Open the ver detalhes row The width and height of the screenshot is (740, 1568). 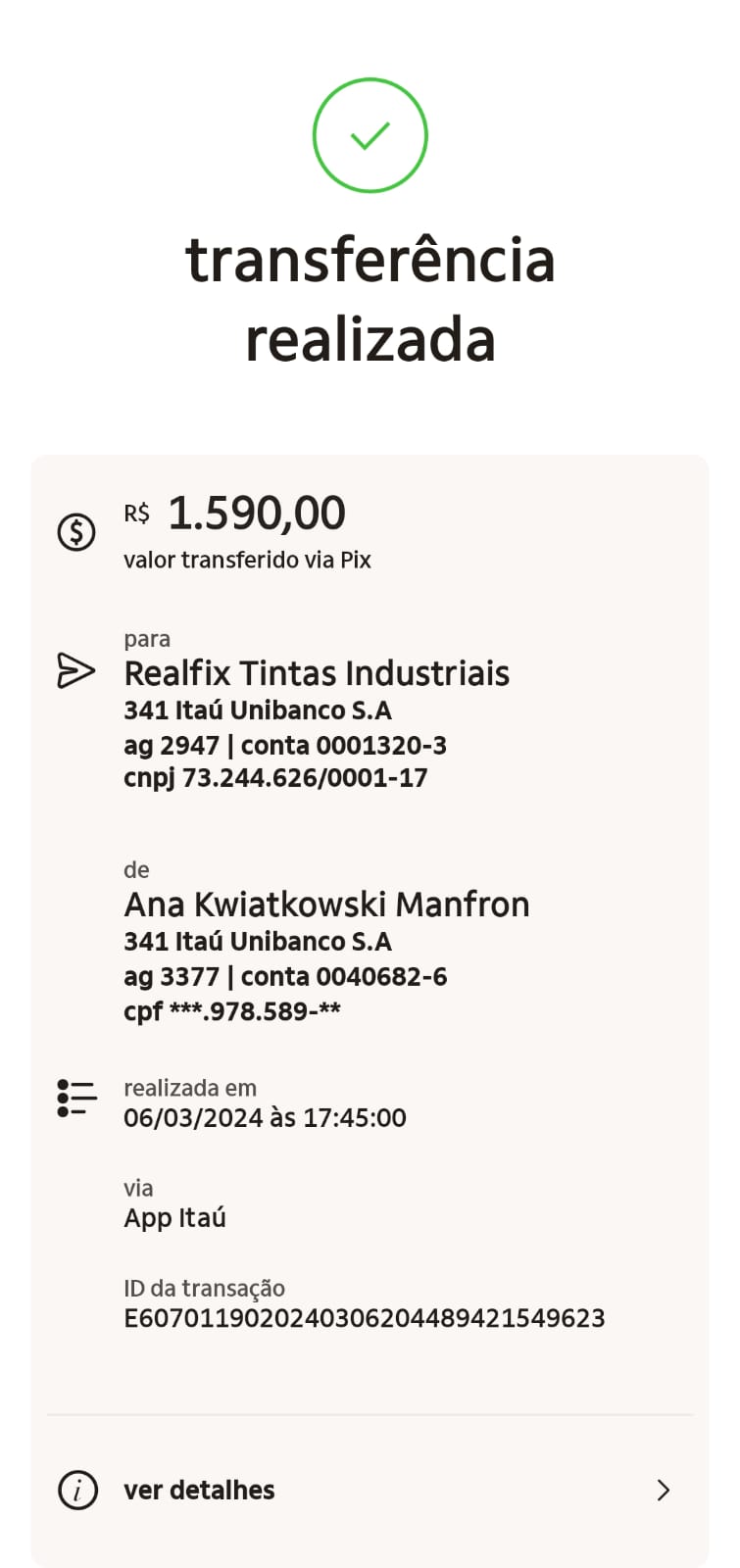click(x=369, y=1490)
